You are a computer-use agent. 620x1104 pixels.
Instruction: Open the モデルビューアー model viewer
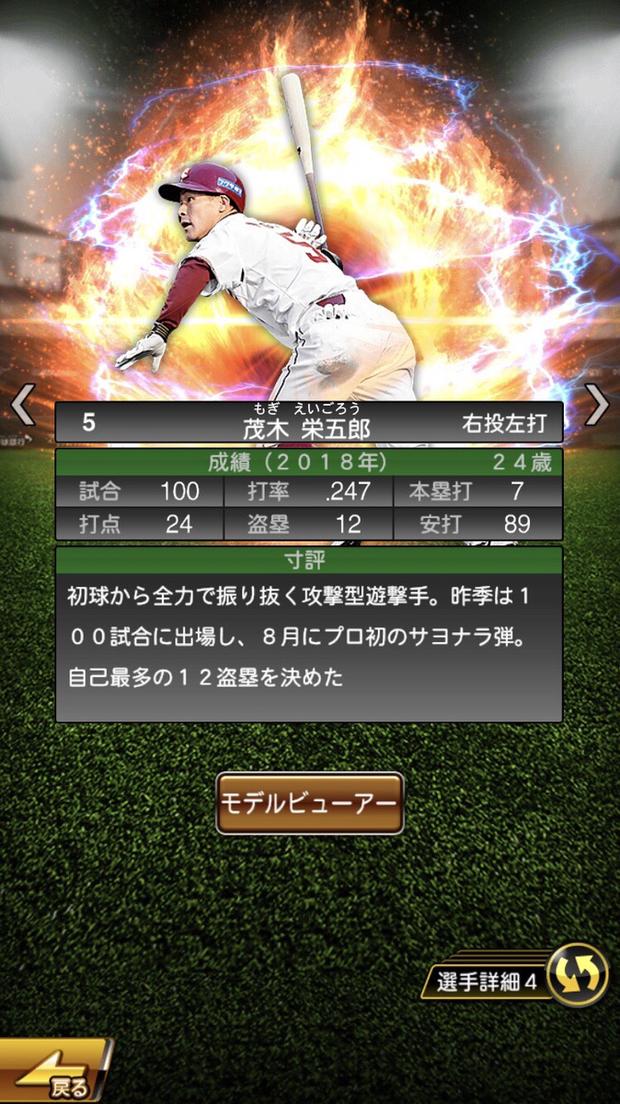click(x=310, y=803)
